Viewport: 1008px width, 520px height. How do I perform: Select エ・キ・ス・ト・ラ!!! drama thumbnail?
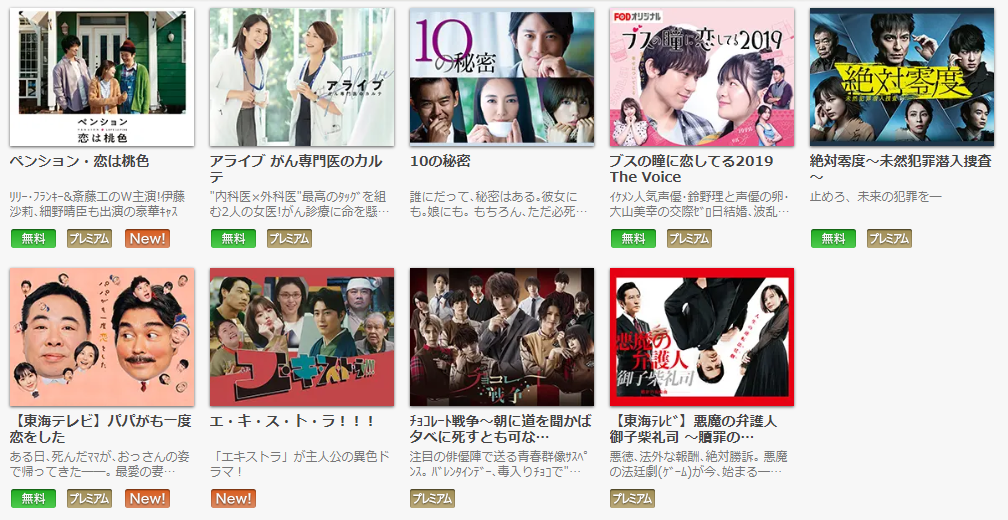click(302, 337)
